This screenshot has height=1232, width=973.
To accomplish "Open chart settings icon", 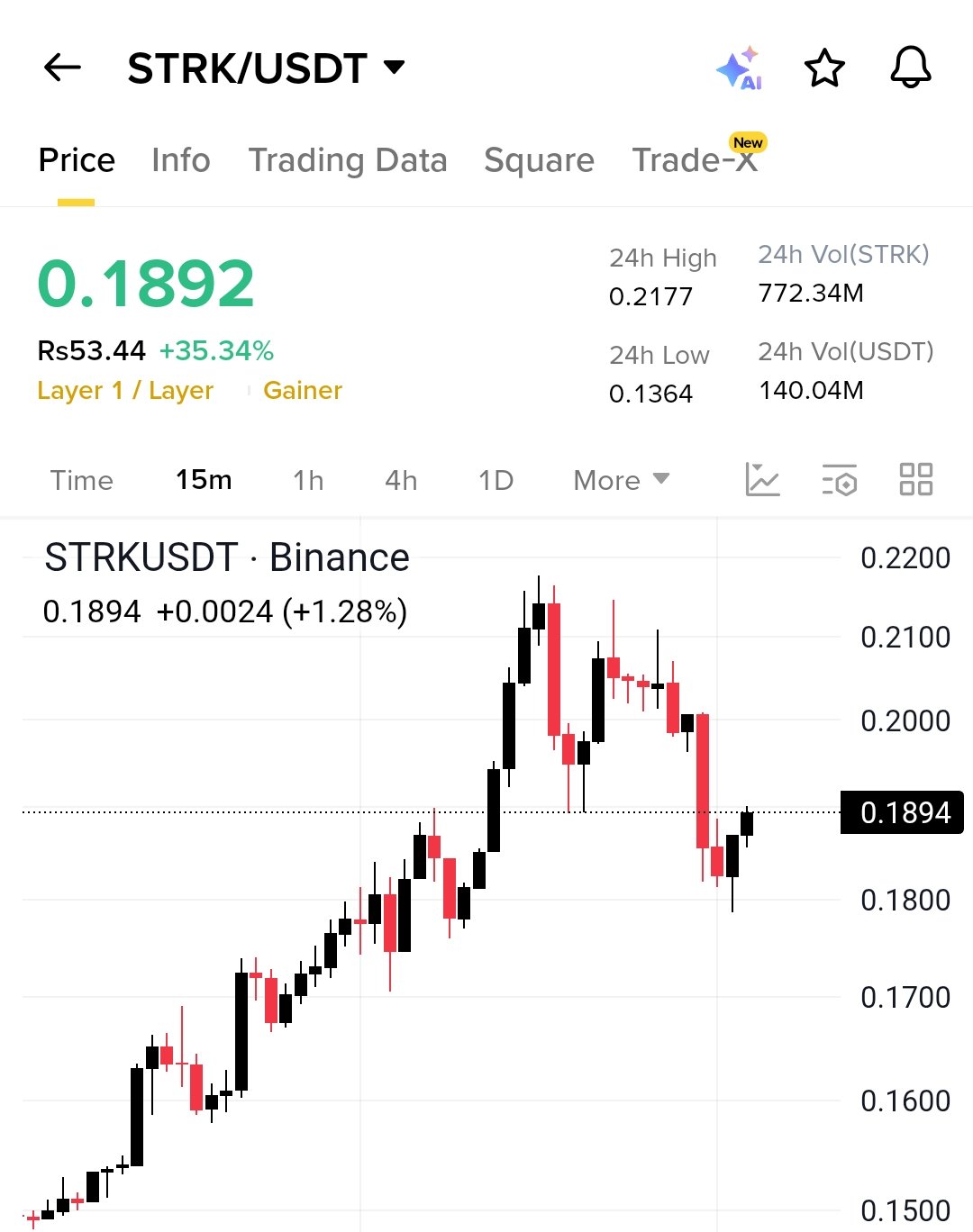I will coord(840,480).
